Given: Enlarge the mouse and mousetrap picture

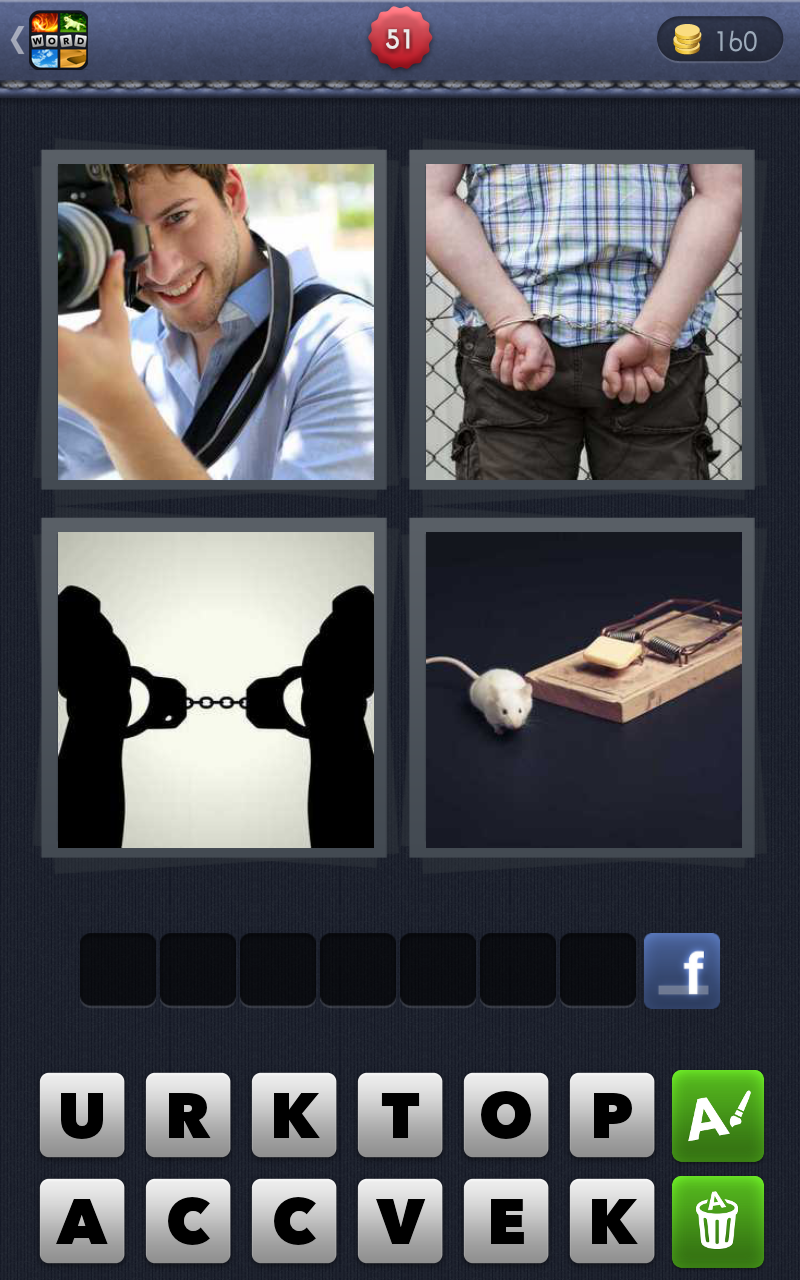Looking at the screenshot, I should (584, 690).
